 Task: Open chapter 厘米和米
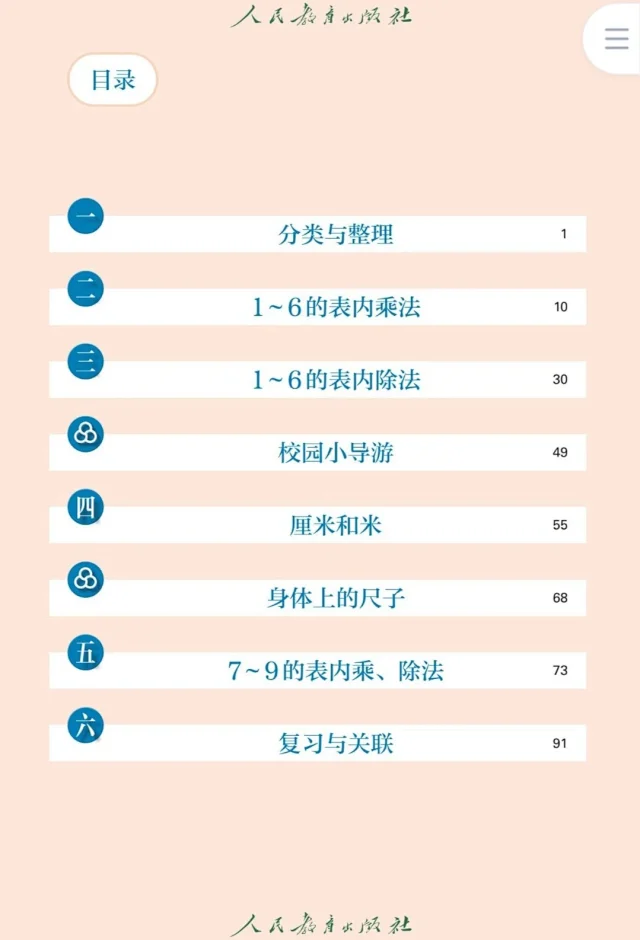[x=318, y=525]
